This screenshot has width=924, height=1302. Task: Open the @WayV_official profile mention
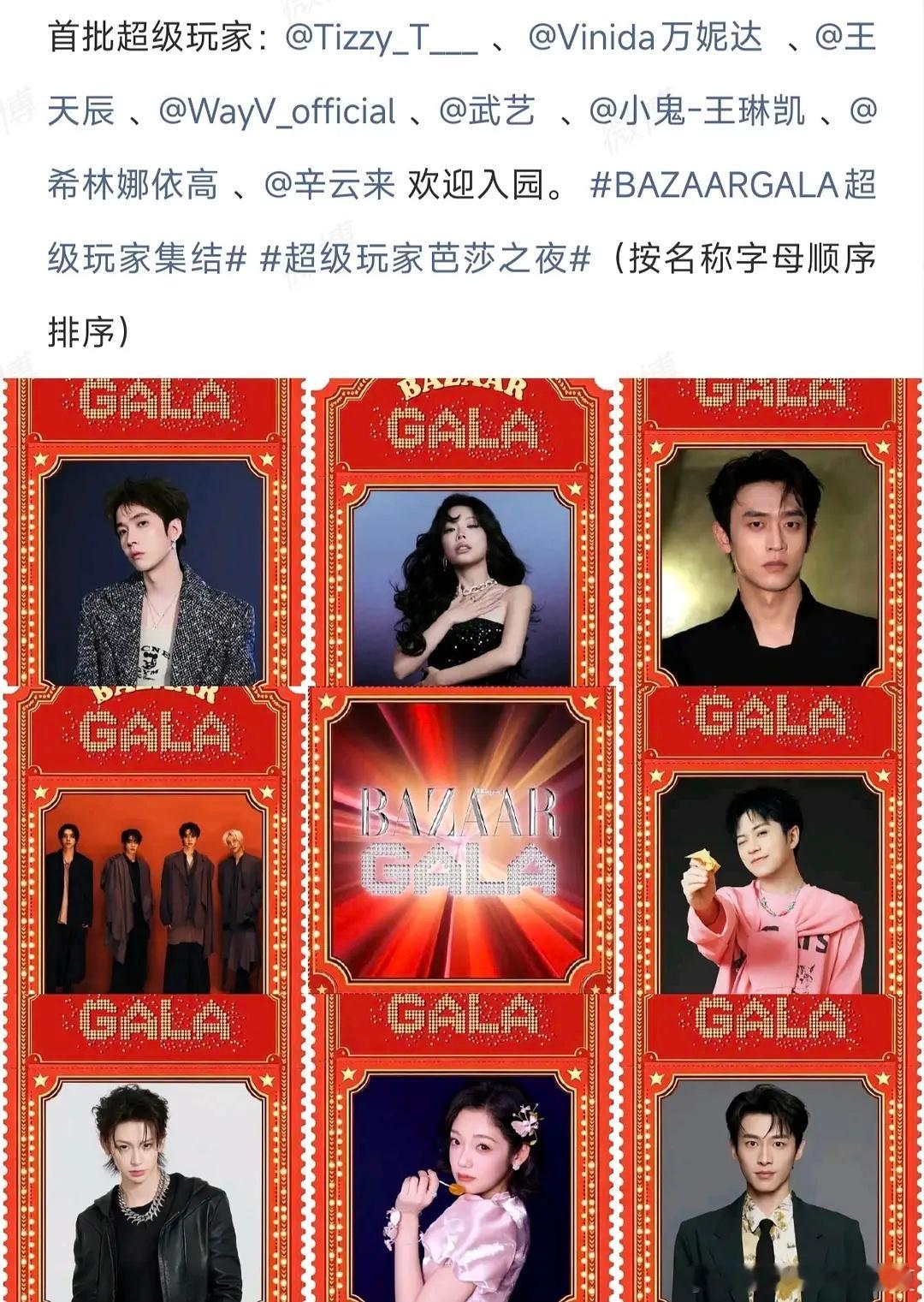pyautogui.click(x=277, y=112)
